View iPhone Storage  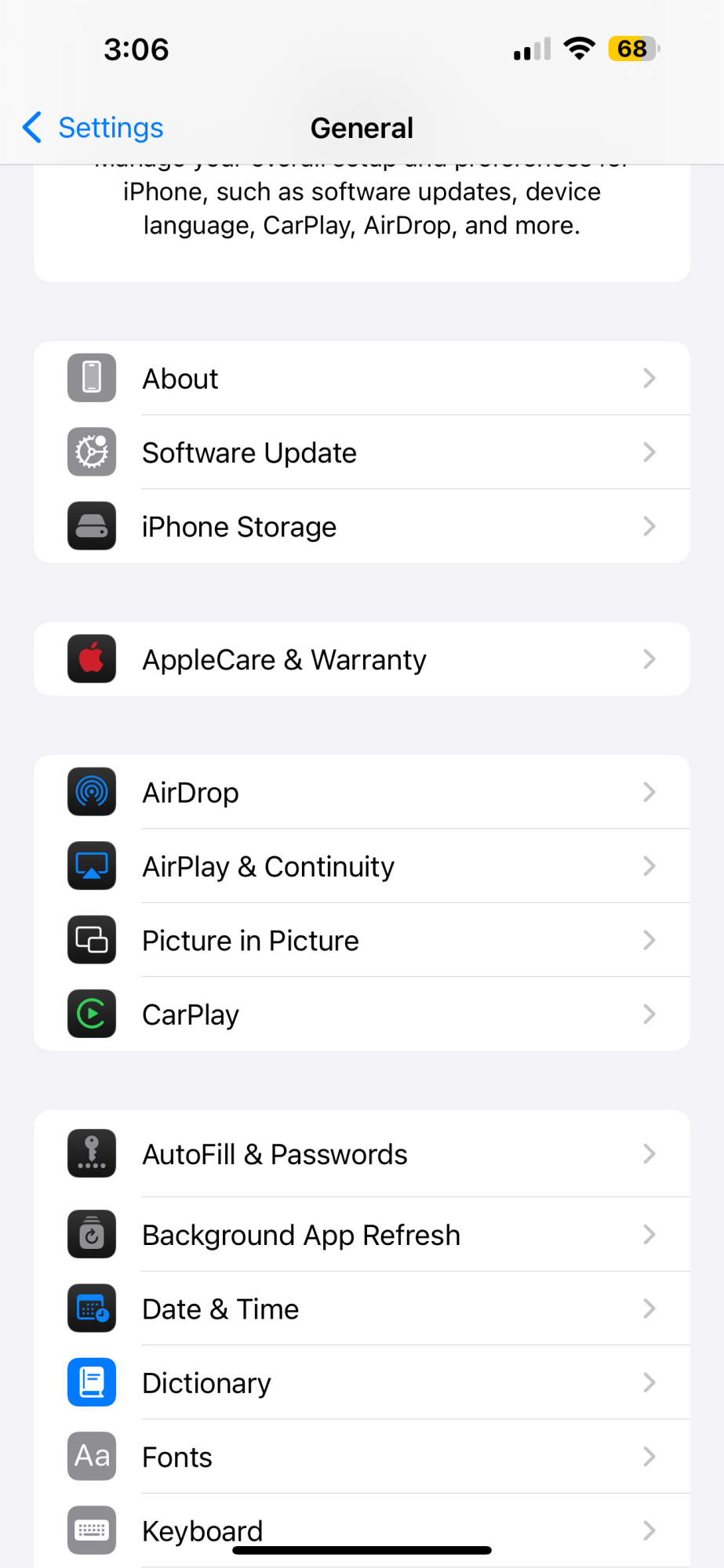pos(362,526)
